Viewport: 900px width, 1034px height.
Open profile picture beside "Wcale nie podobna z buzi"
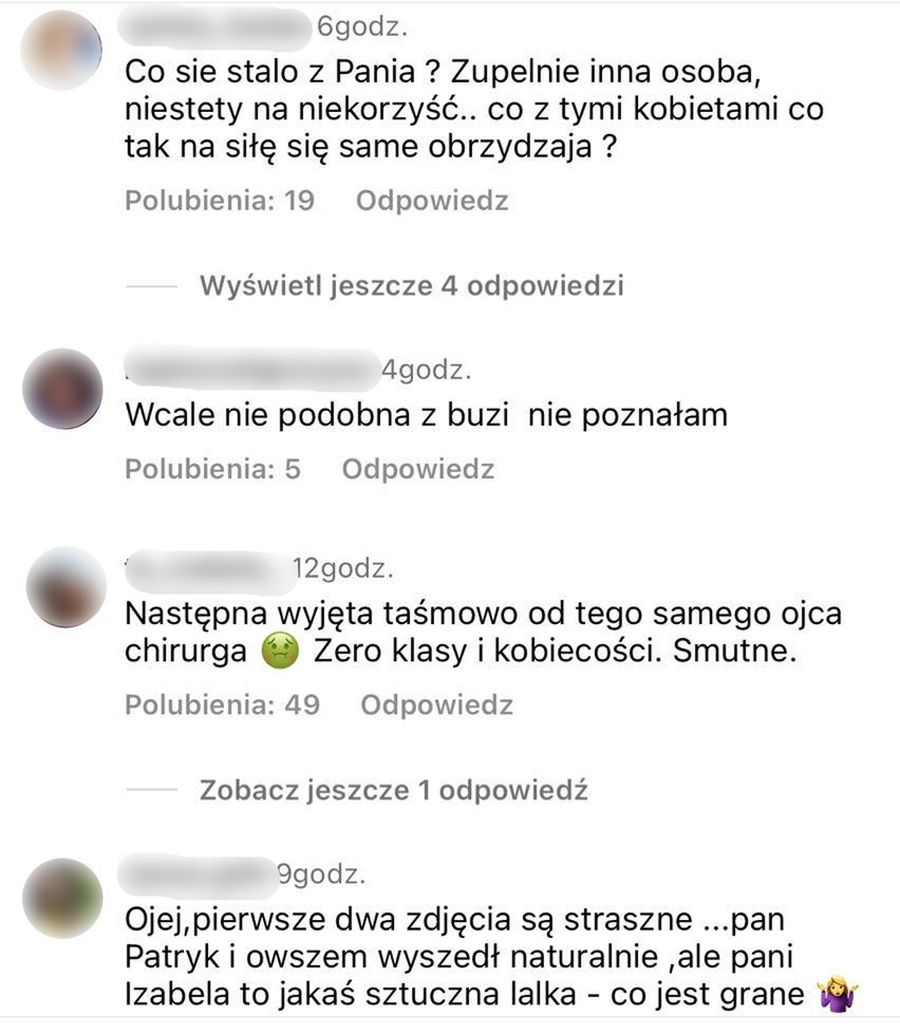tap(61, 389)
